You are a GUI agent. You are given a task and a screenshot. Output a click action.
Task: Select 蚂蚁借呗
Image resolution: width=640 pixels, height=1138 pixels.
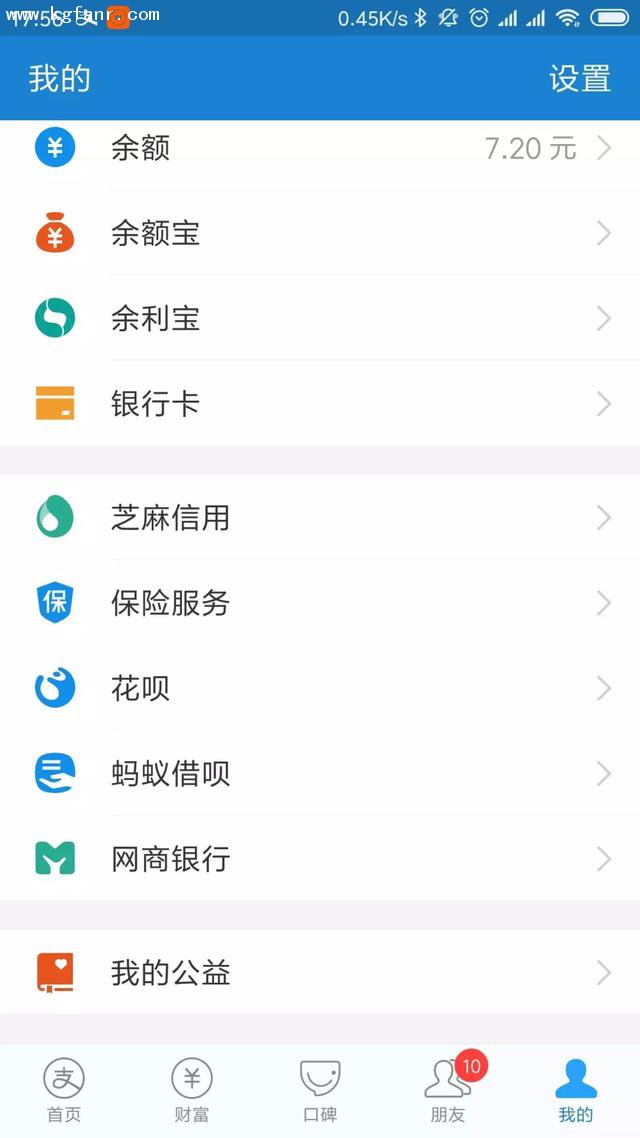pyautogui.click(x=320, y=773)
